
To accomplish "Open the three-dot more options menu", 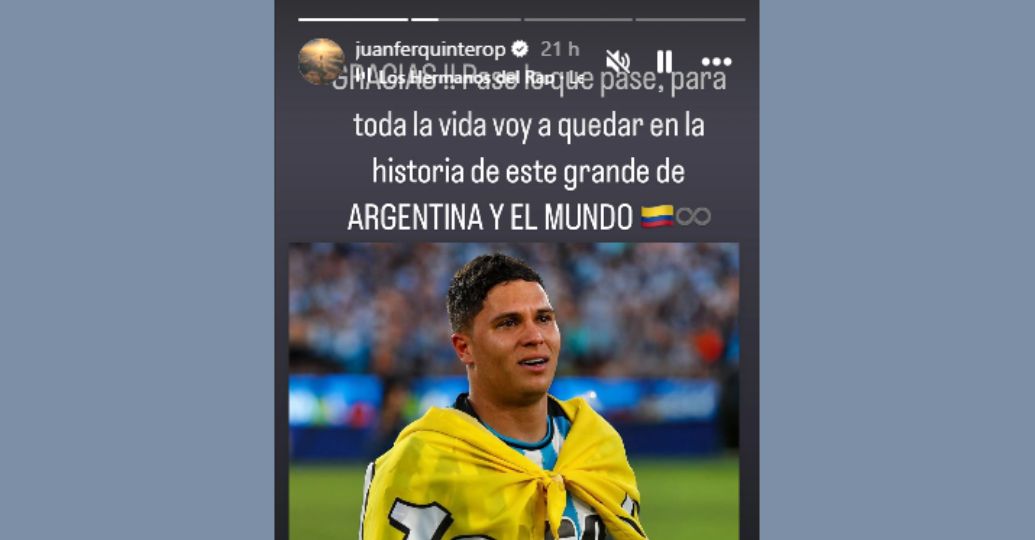I will tap(716, 61).
